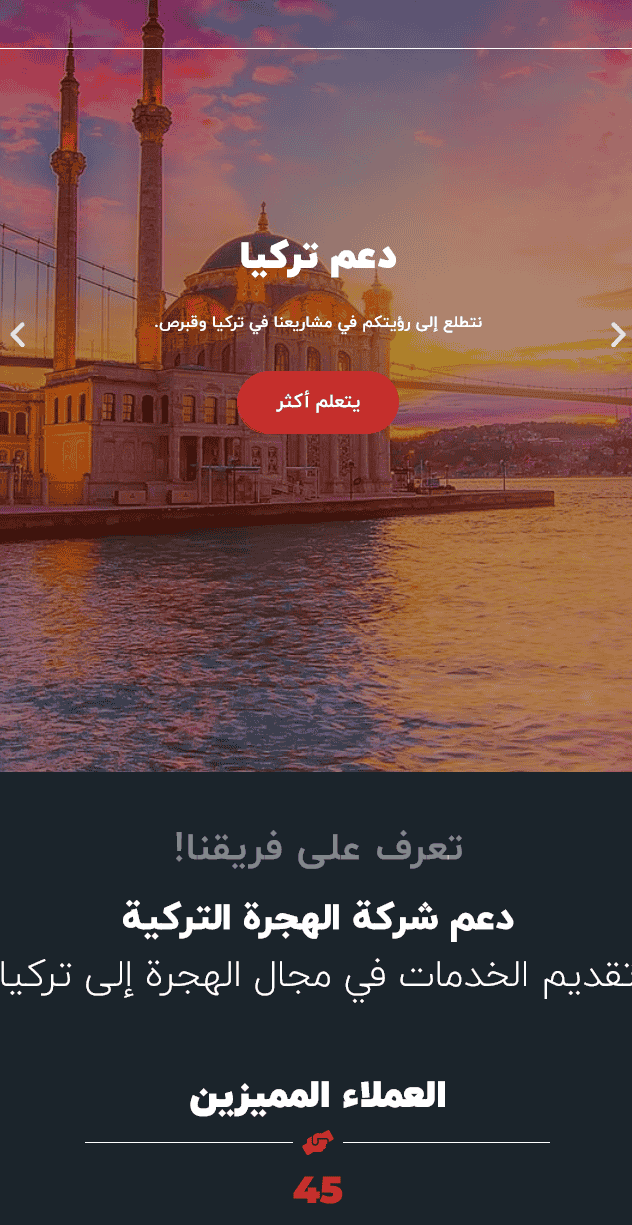Go to the previous carousel slide
This screenshot has width=632, height=1225.
(17, 335)
